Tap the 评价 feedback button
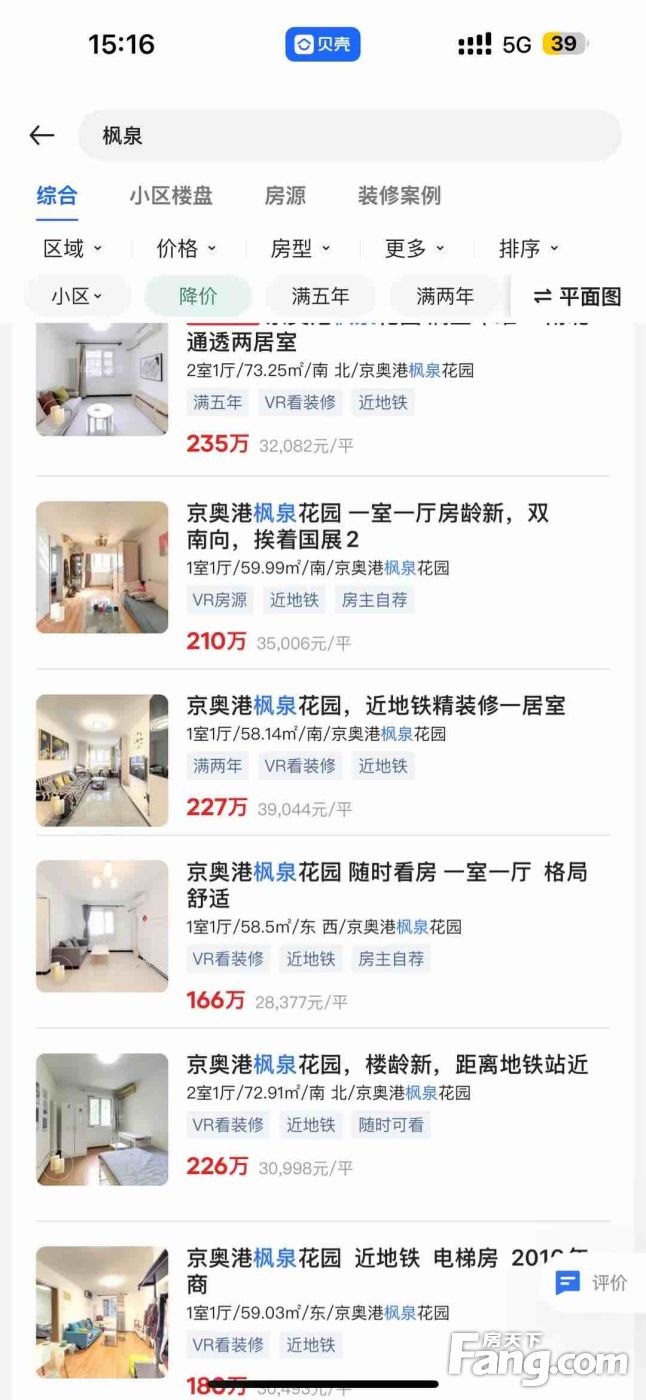Screen dimensions: 646x1400 pyautogui.click(x=592, y=1282)
